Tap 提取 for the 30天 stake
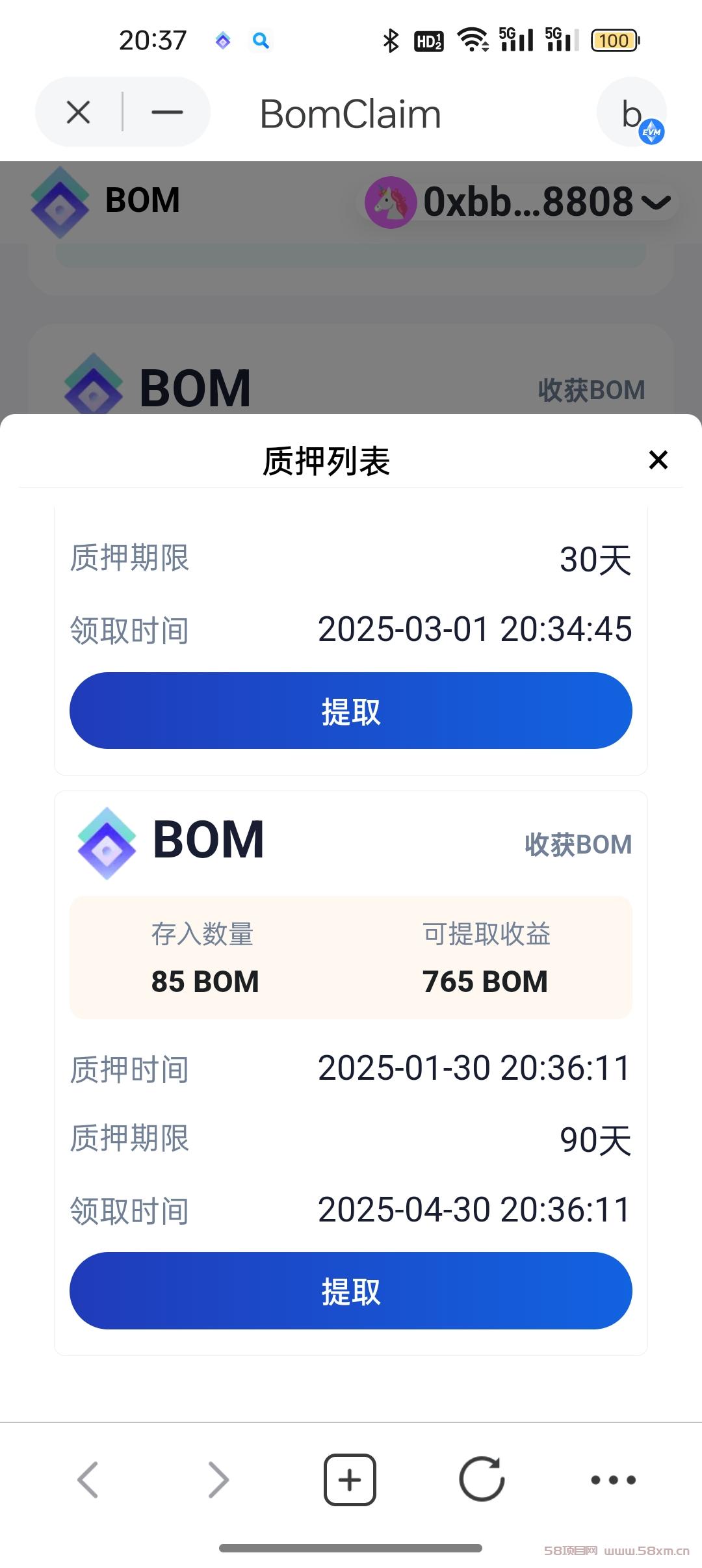This screenshot has width=702, height=1568. tap(351, 711)
